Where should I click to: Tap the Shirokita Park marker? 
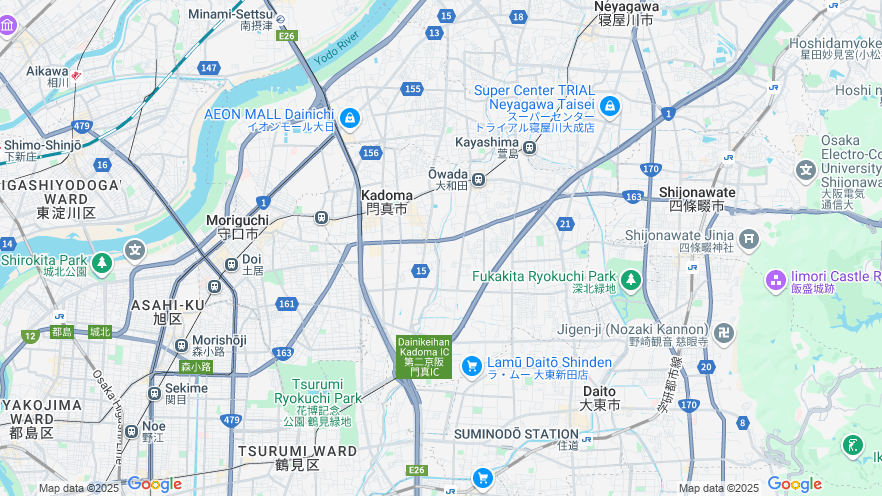pos(102,264)
